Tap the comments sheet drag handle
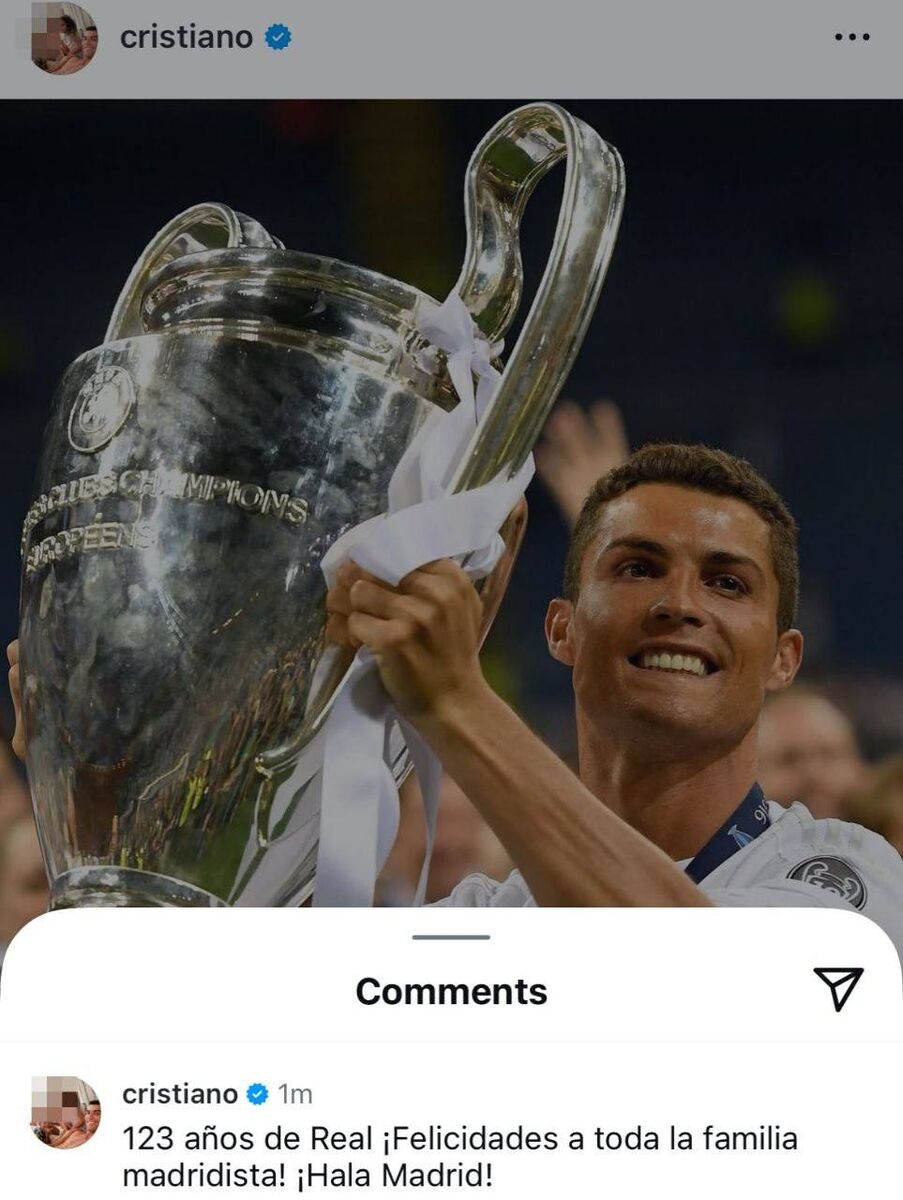 [x=451, y=937]
